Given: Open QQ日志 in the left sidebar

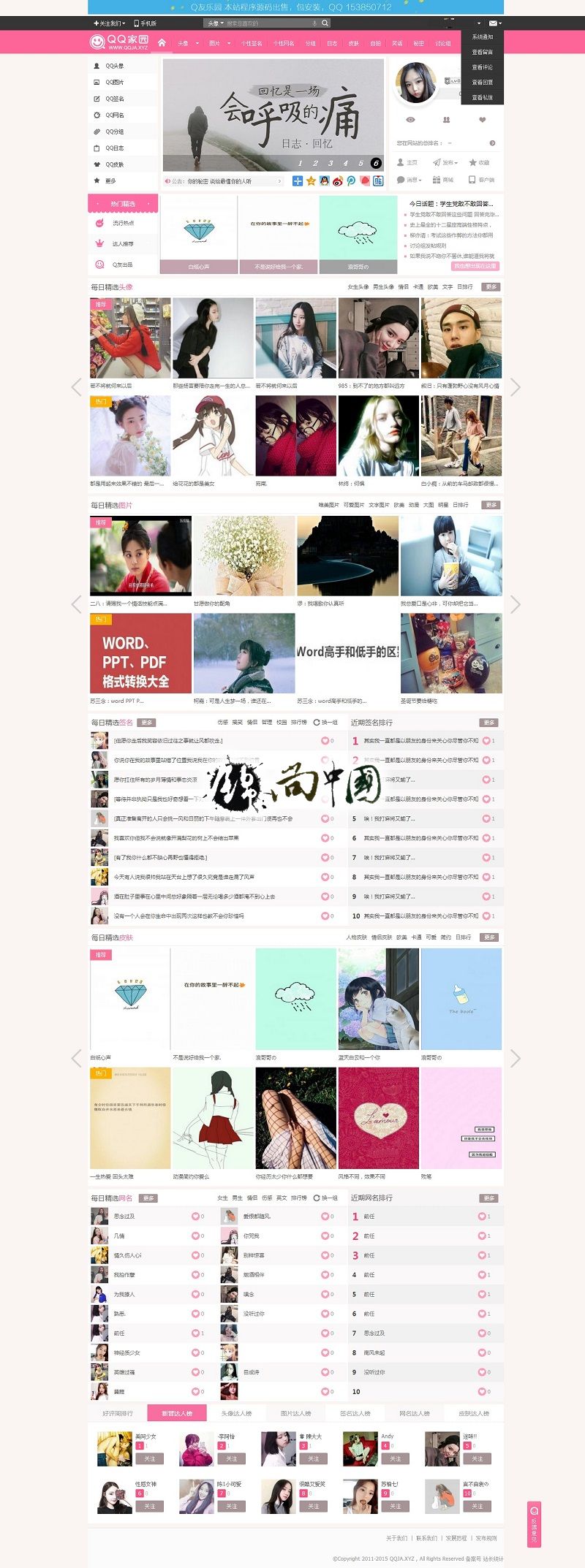Looking at the screenshot, I should click(x=114, y=148).
